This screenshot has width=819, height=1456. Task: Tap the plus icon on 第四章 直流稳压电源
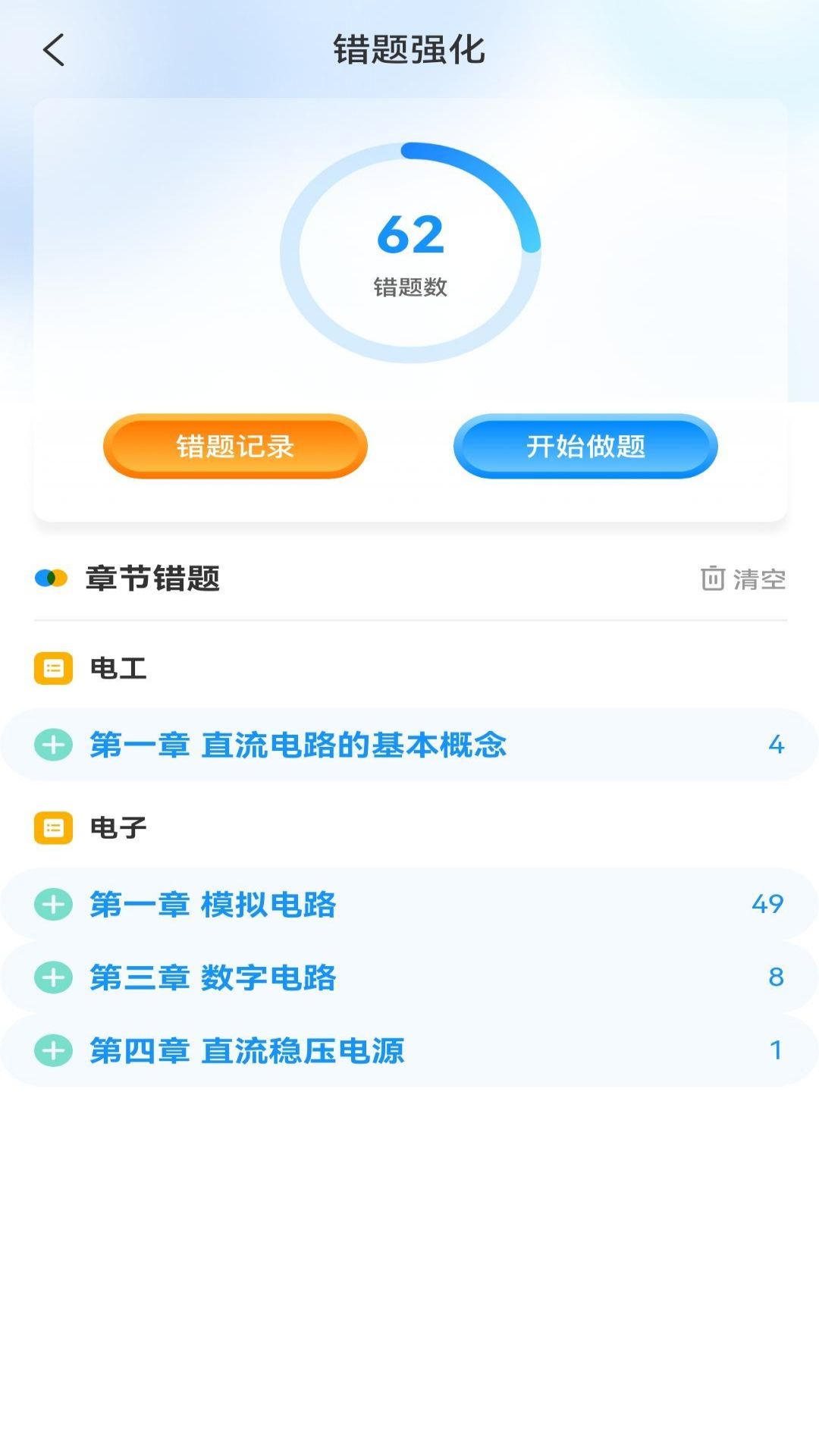pyautogui.click(x=53, y=1051)
